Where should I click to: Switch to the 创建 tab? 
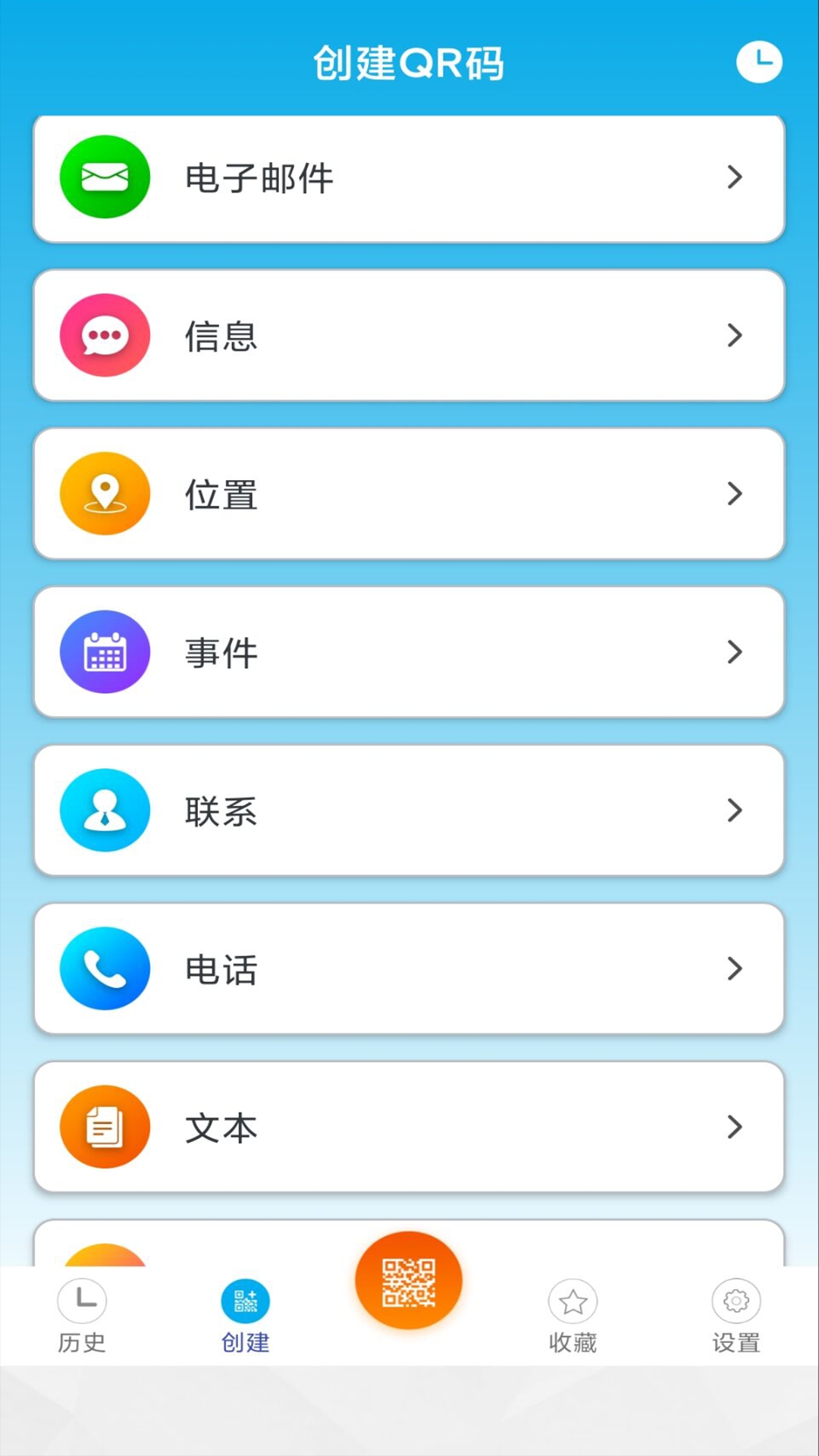(x=244, y=1316)
